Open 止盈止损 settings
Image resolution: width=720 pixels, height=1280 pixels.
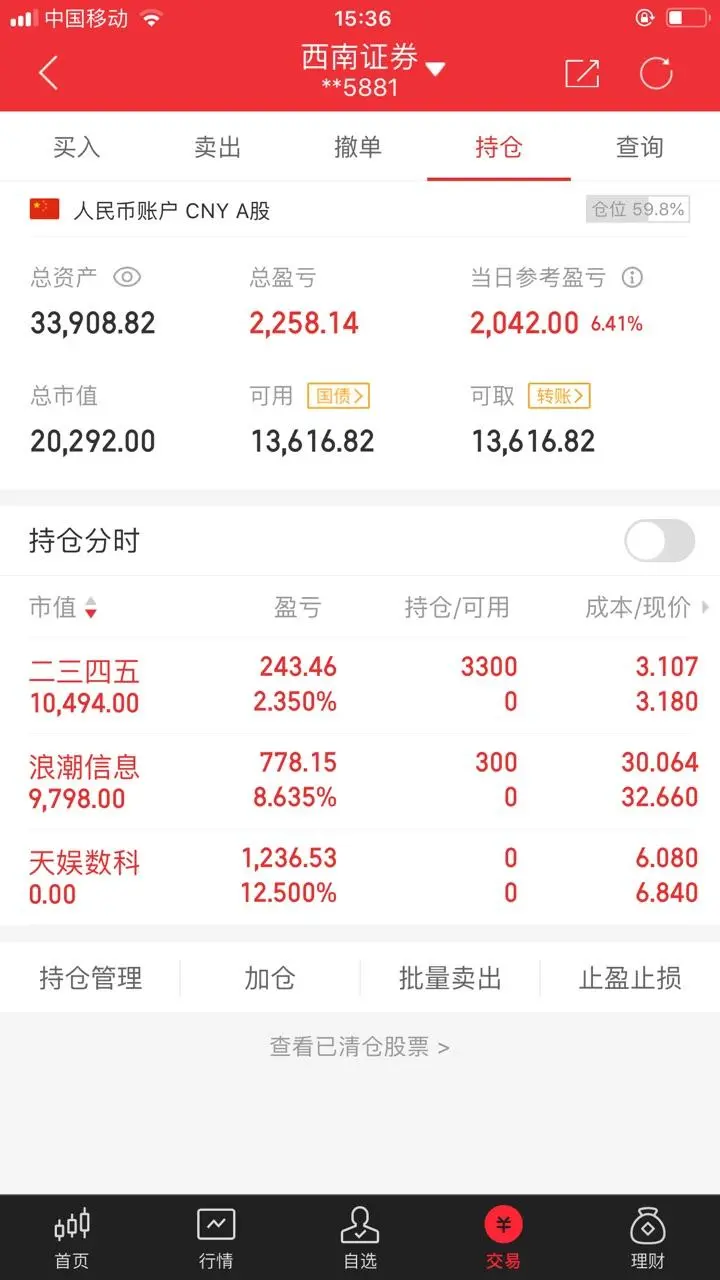[630, 978]
